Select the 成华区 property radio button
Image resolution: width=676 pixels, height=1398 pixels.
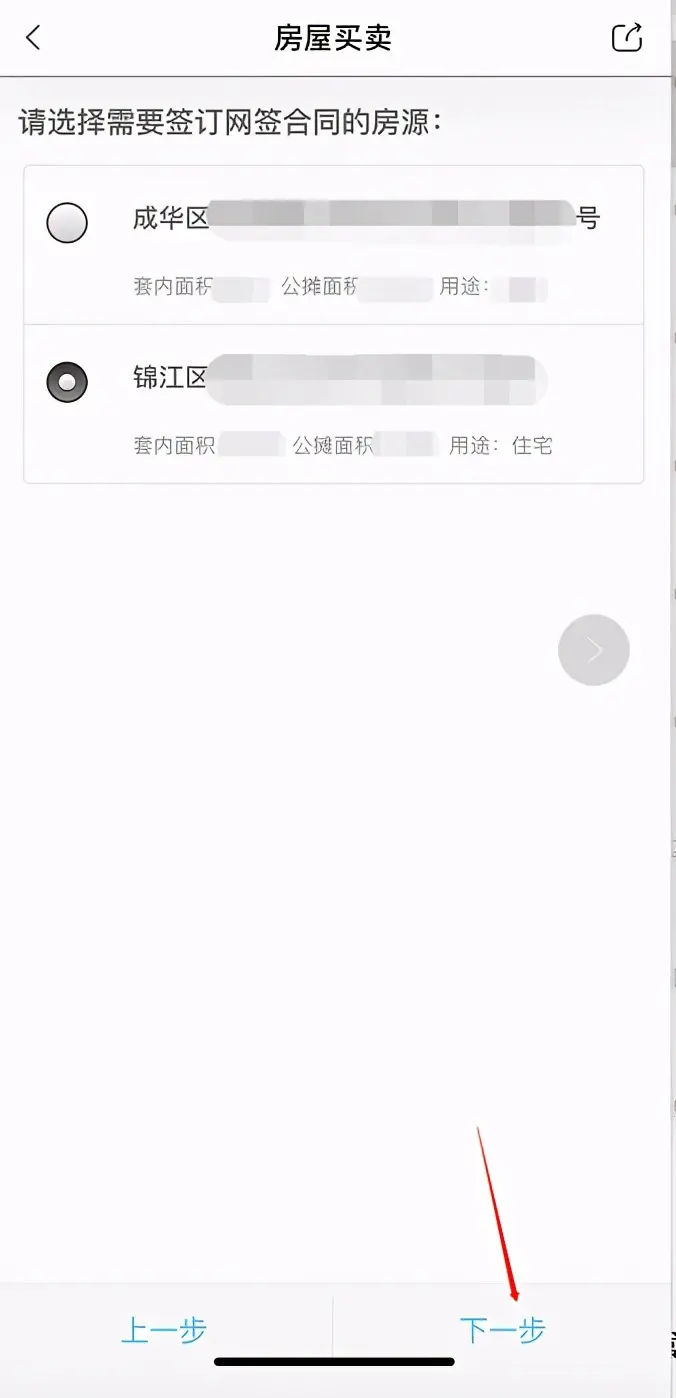tap(67, 222)
